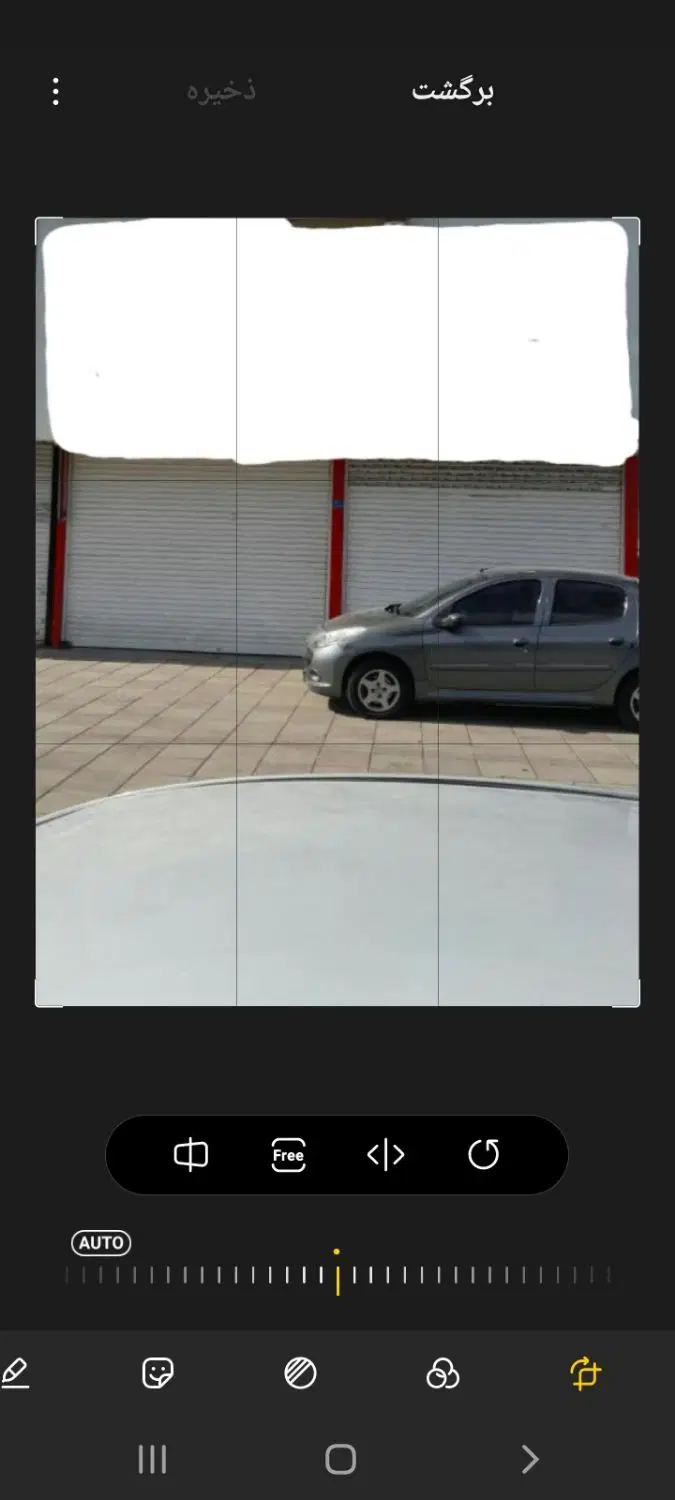Flip the photo horizontally
Image resolution: width=675 pixels, height=1500 pixels.
[385, 1155]
